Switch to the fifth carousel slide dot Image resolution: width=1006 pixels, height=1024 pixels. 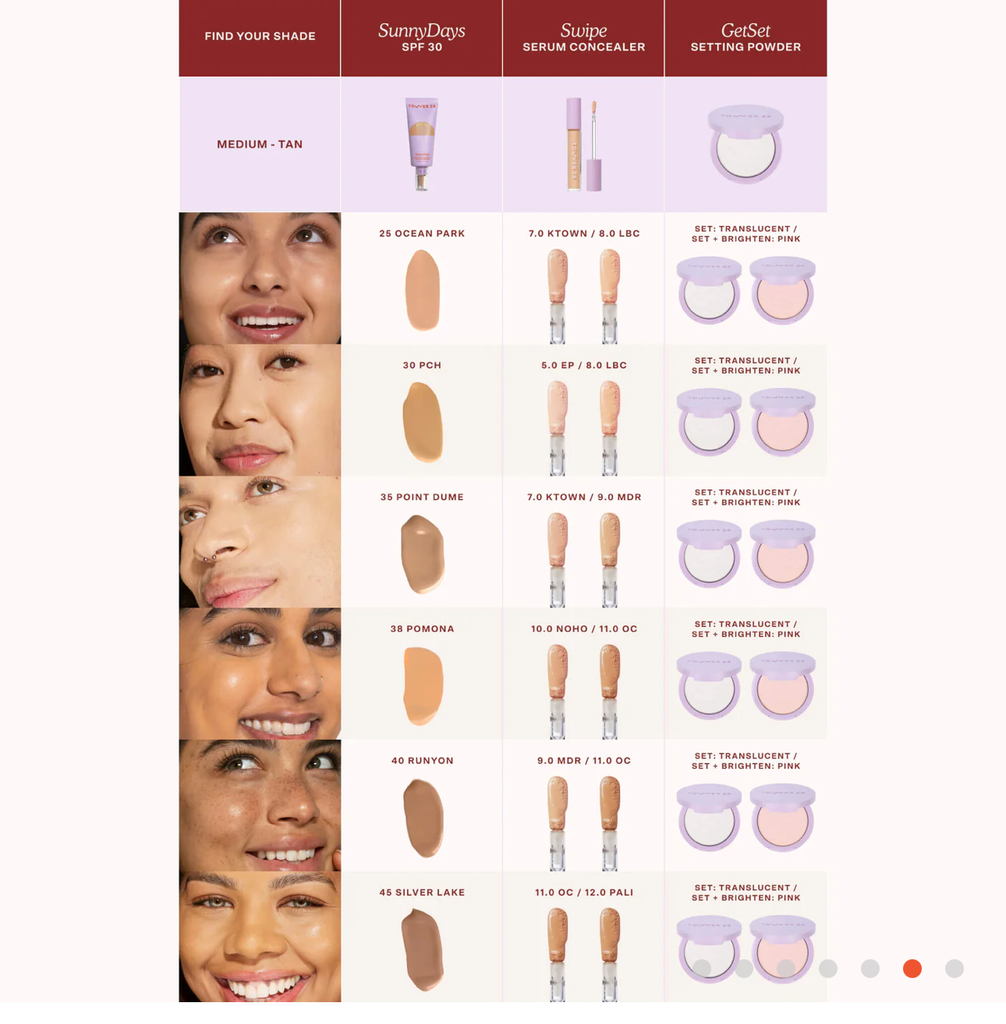pos(870,968)
